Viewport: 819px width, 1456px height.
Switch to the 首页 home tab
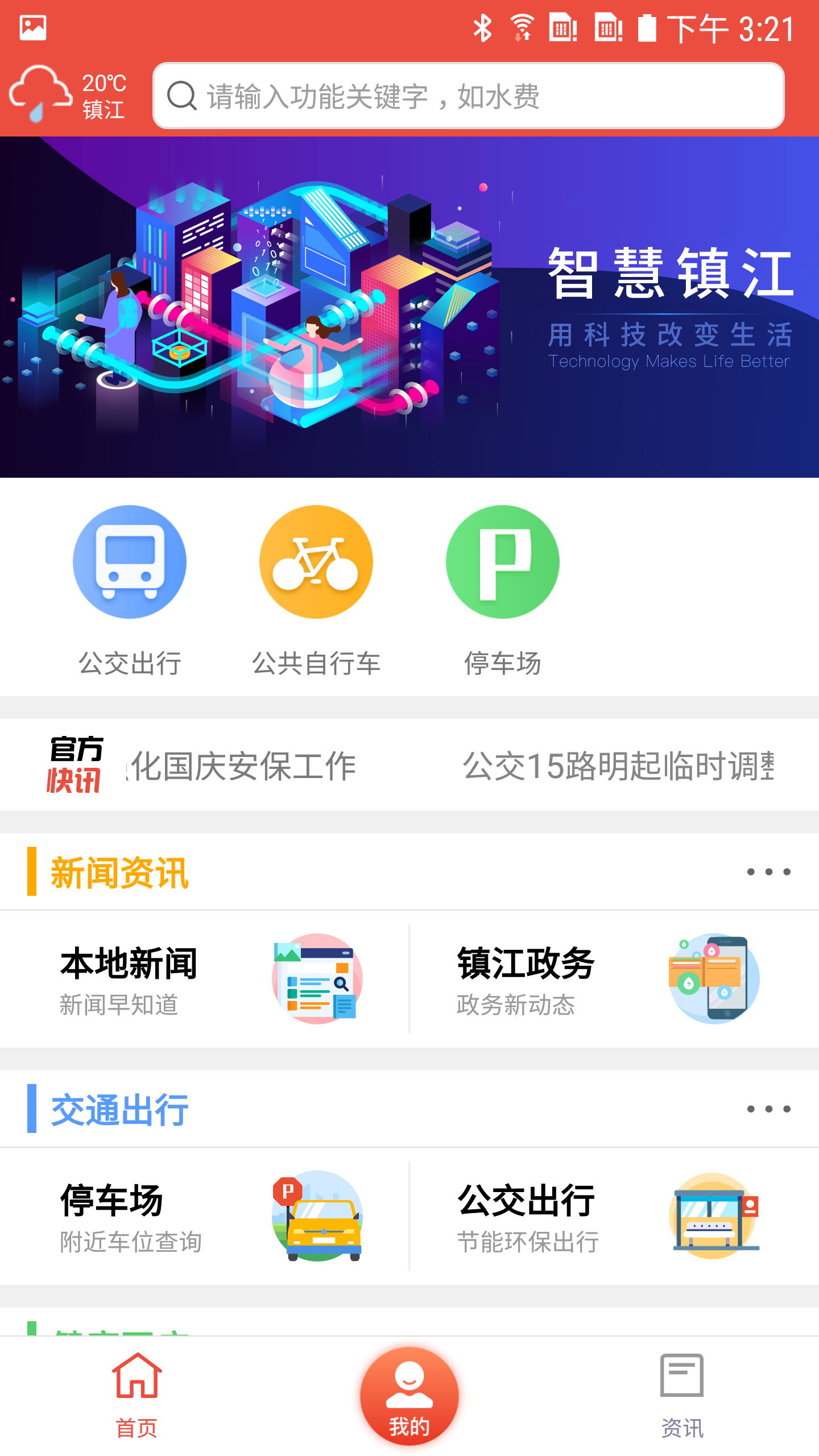(x=136, y=1393)
